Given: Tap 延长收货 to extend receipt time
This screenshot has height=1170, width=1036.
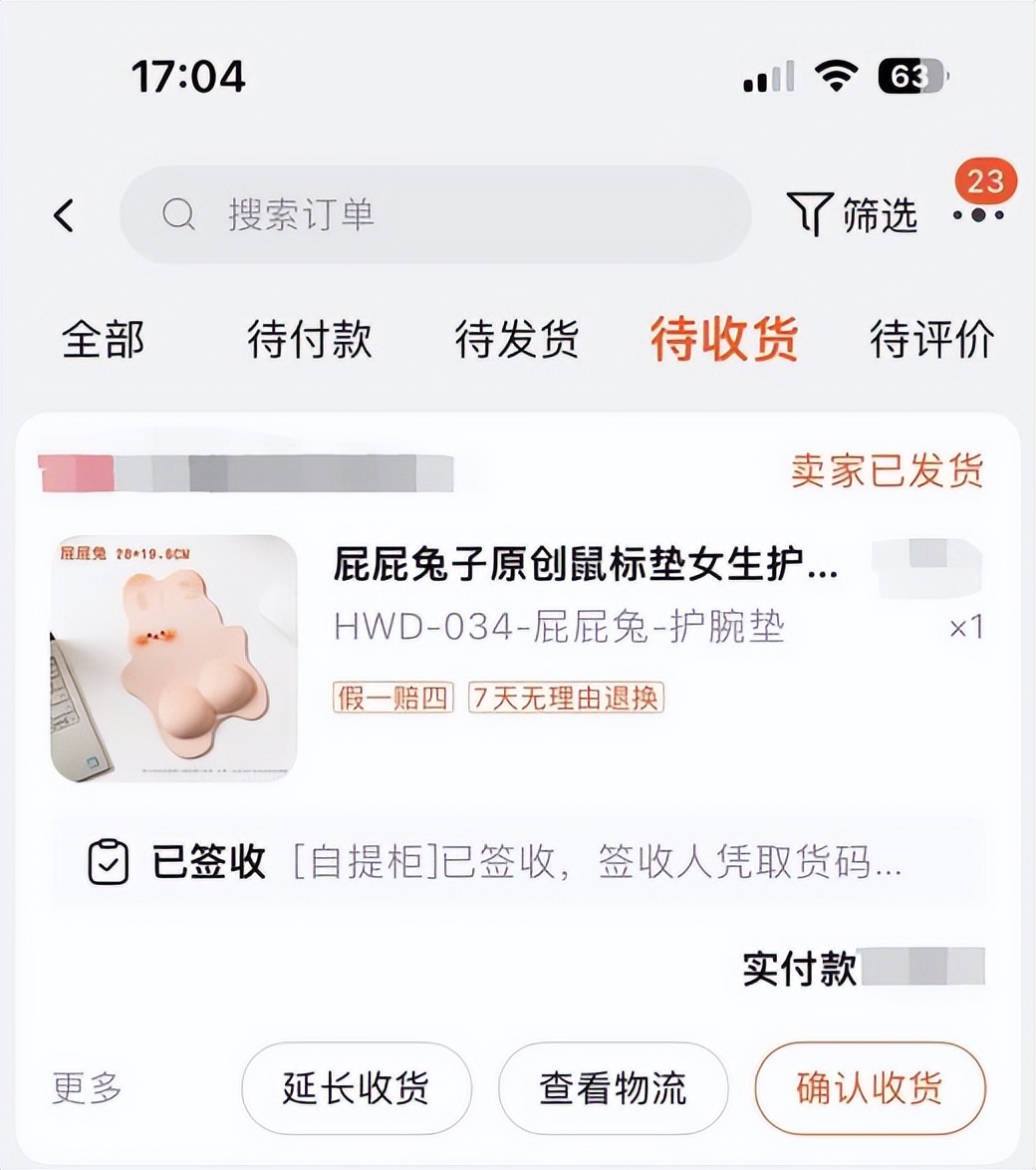Looking at the screenshot, I should (x=356, y=1089).
